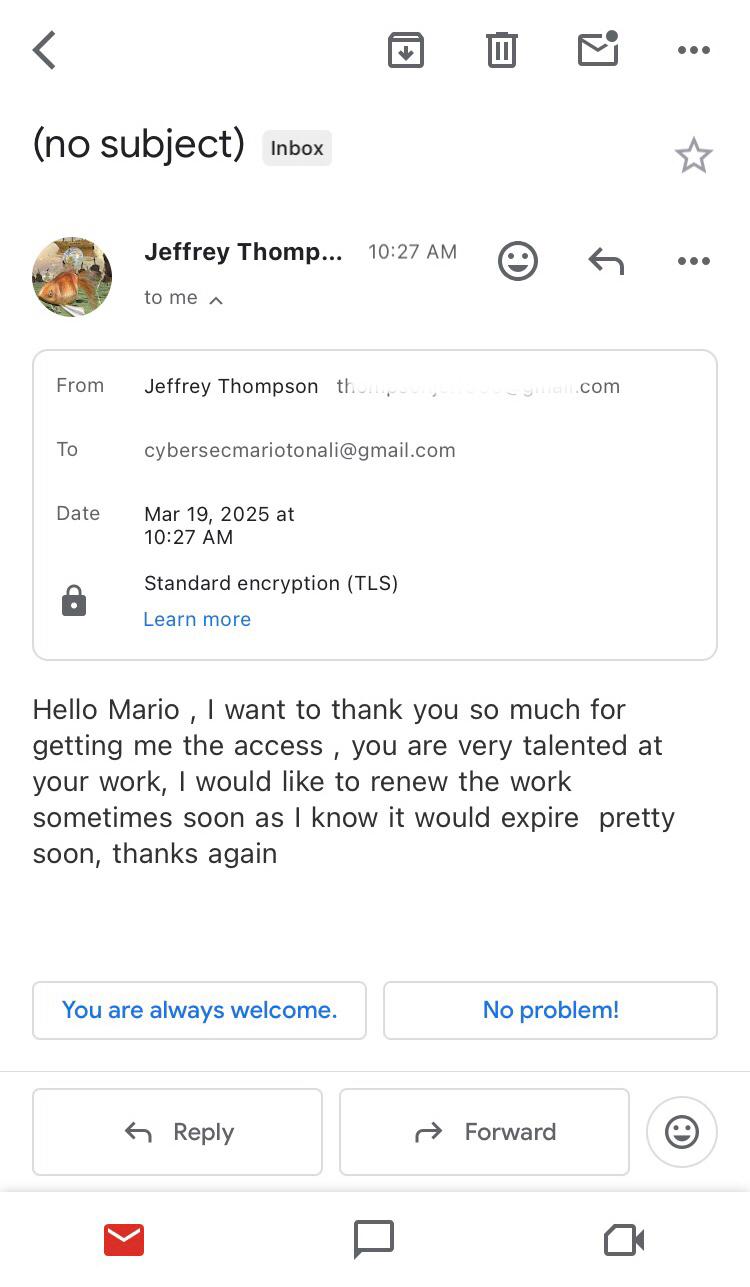Delete this email using the trash icon
The image size is (750, 1287).
click(x=501, y=50)
